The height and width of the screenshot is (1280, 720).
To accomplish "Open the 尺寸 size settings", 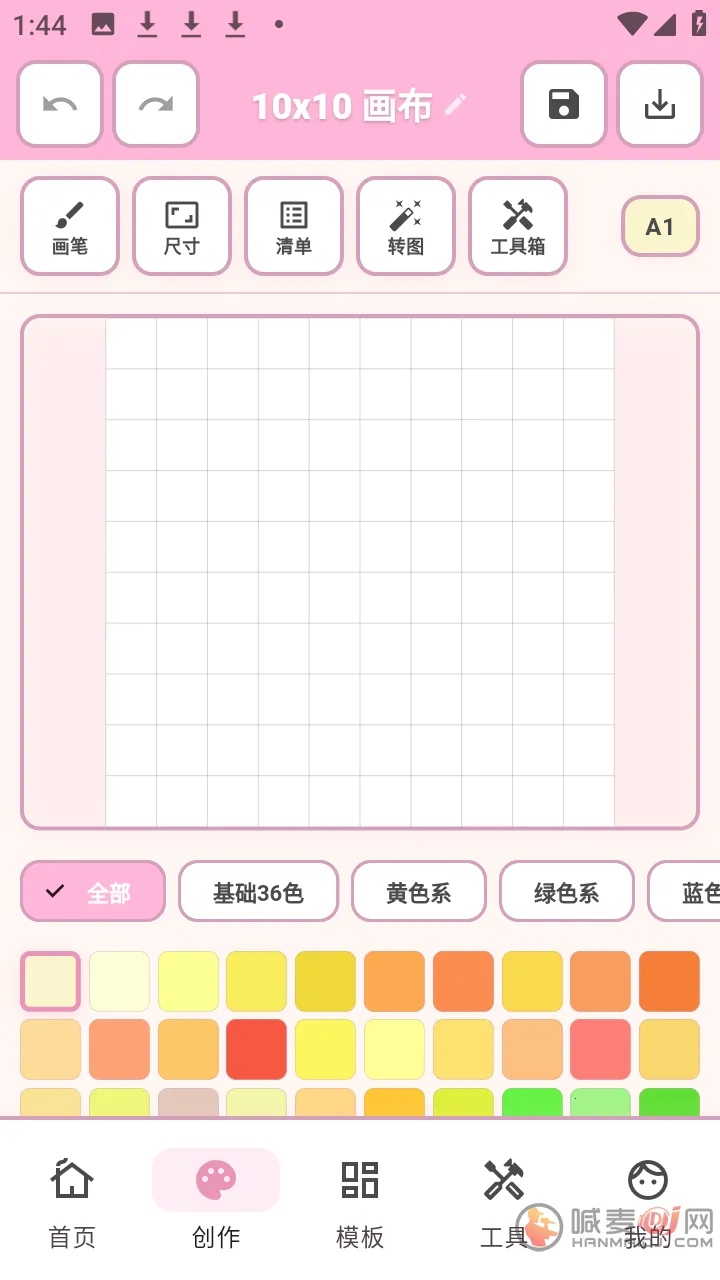I will 182,226.
